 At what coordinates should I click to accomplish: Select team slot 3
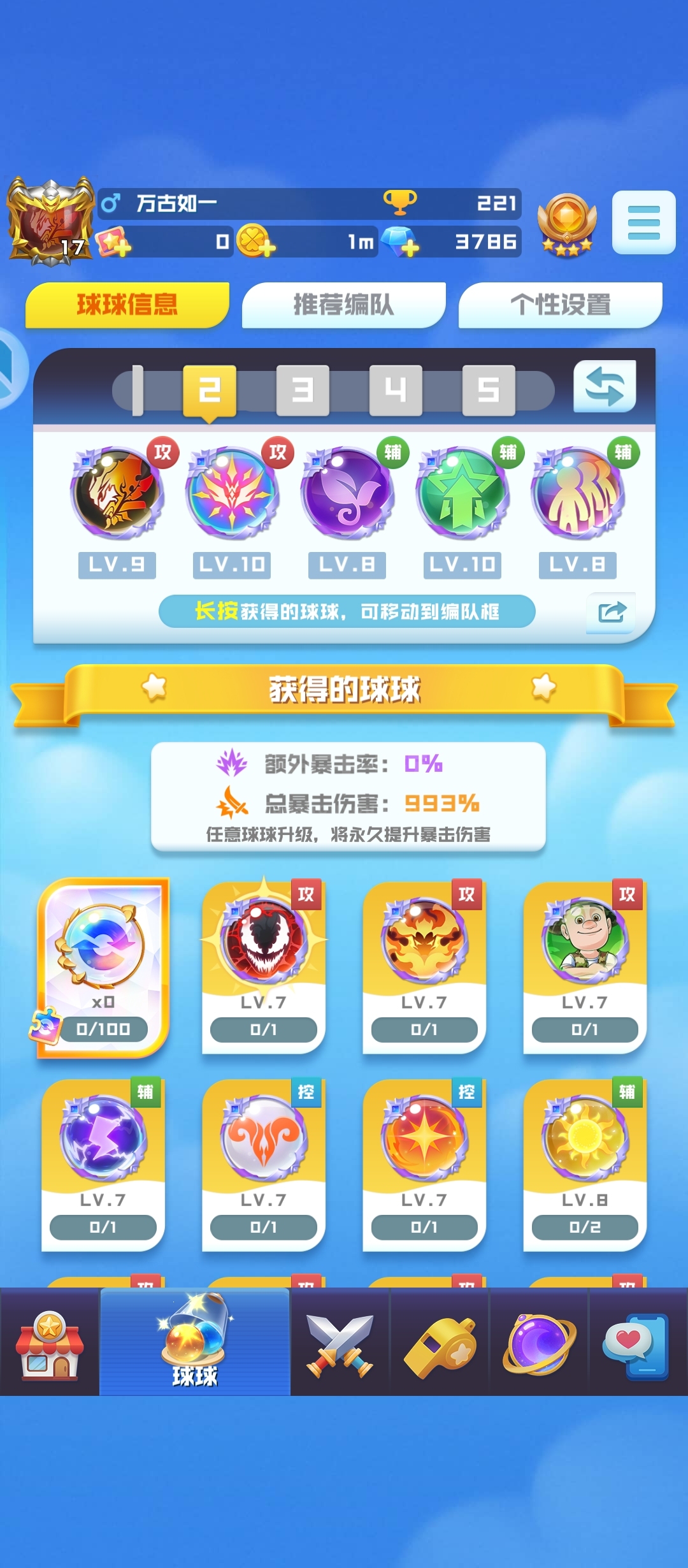[x=303, y=390]
